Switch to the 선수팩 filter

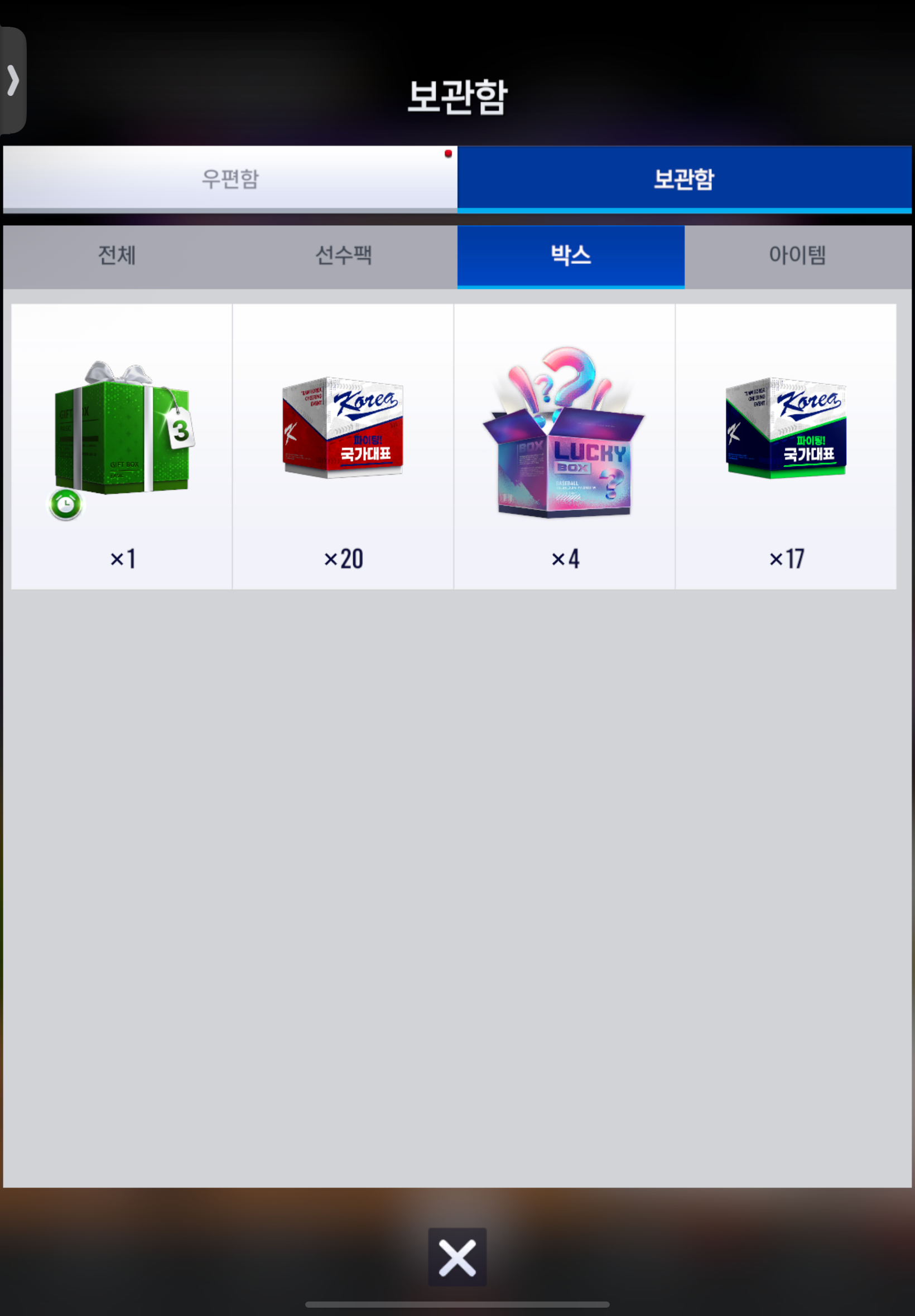click(344, 255)
